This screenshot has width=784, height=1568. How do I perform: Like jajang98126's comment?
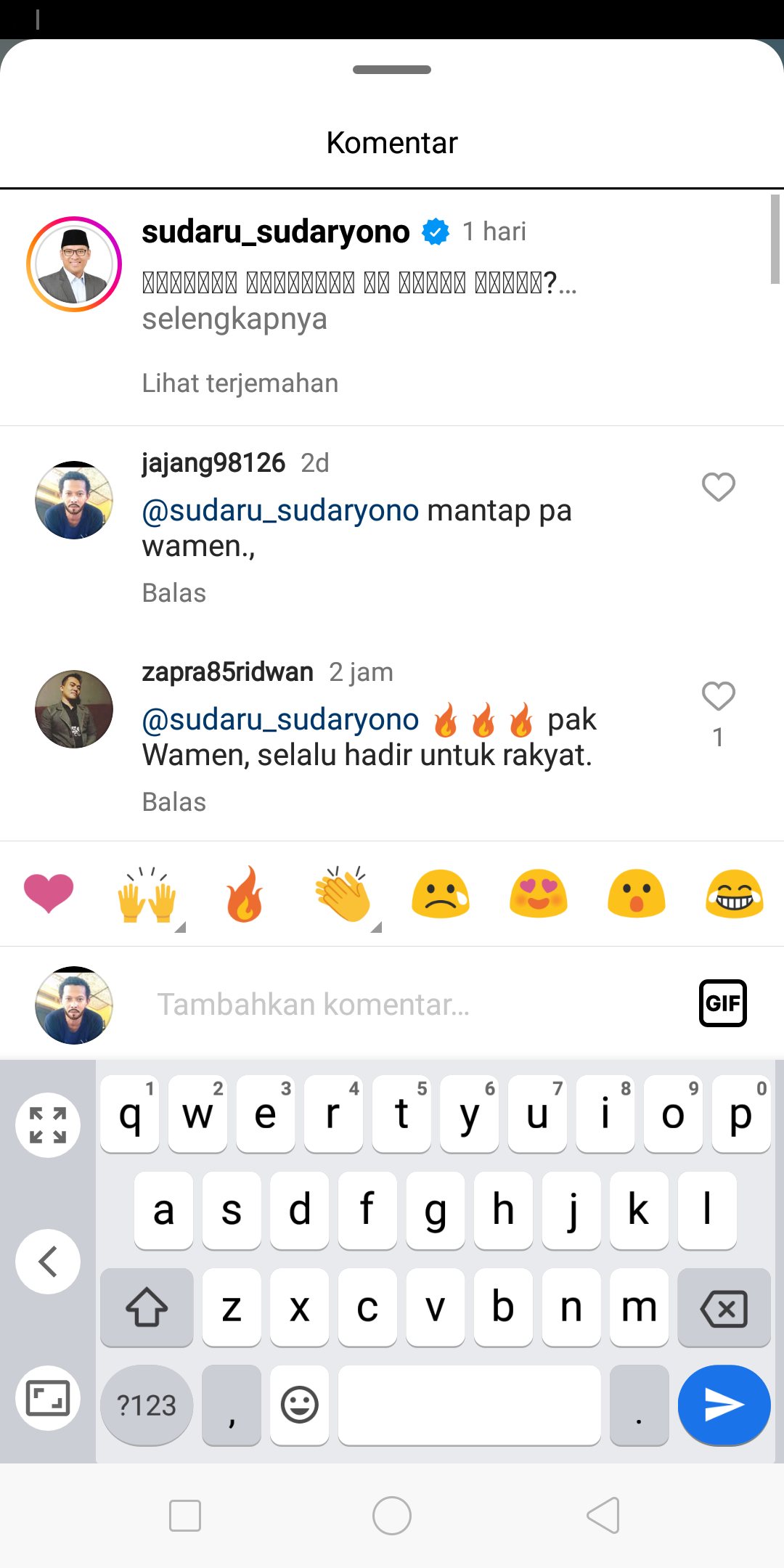[719, 487]
